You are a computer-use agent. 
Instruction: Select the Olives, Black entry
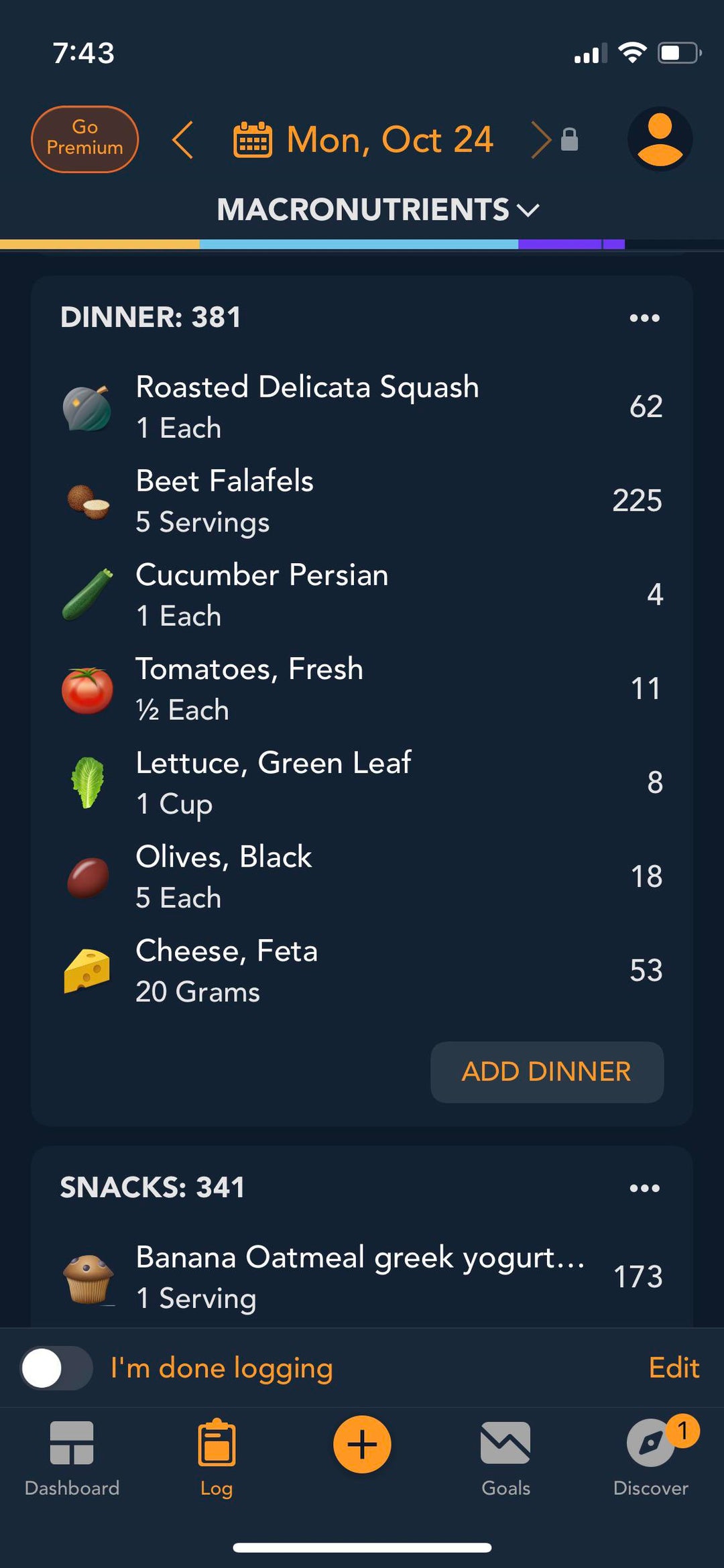pos(362,876)
